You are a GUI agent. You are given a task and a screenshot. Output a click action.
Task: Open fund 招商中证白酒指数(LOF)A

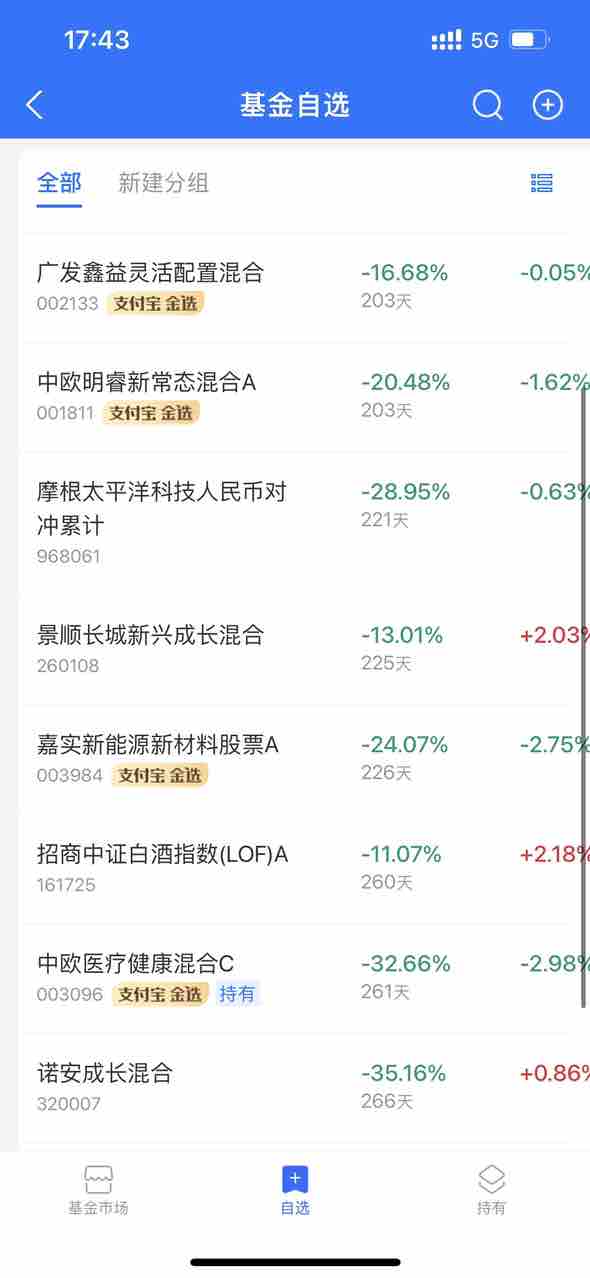[x=295, y=869]
